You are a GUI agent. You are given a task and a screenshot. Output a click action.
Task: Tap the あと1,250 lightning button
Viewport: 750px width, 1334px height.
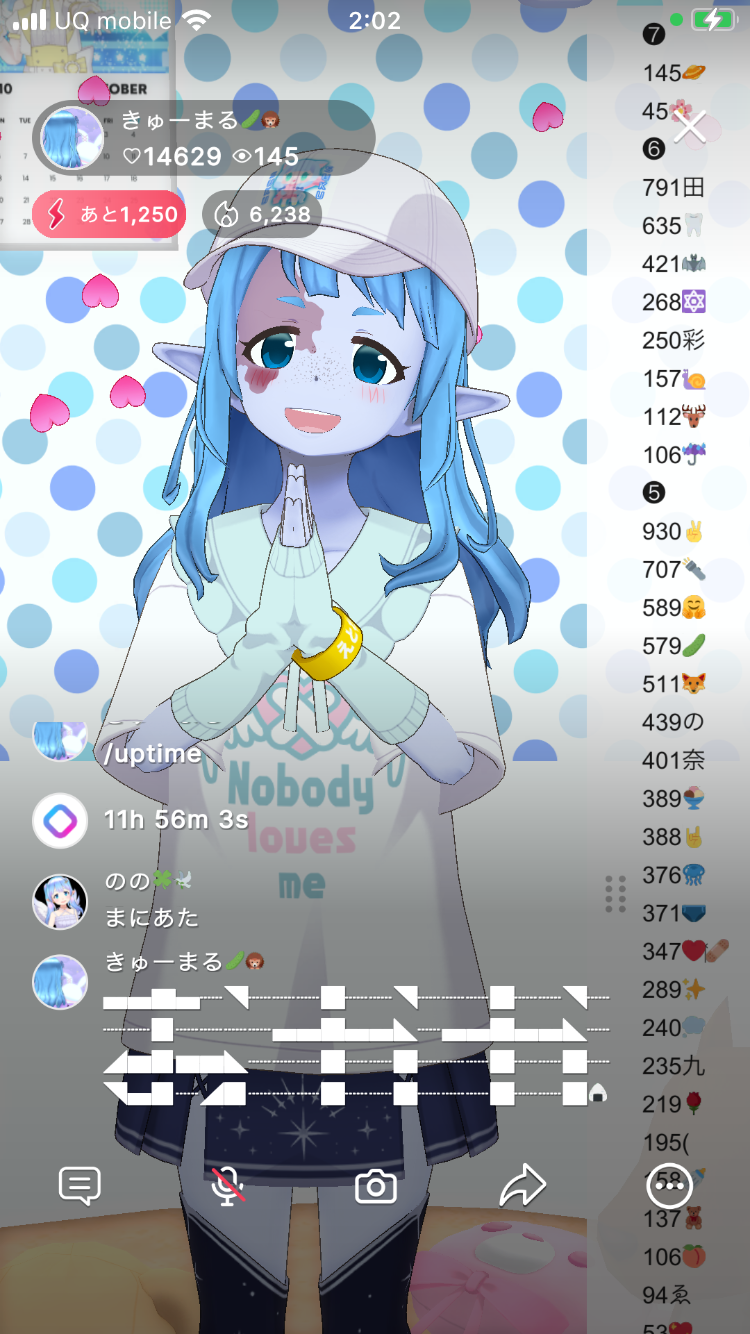click(109, 214)
